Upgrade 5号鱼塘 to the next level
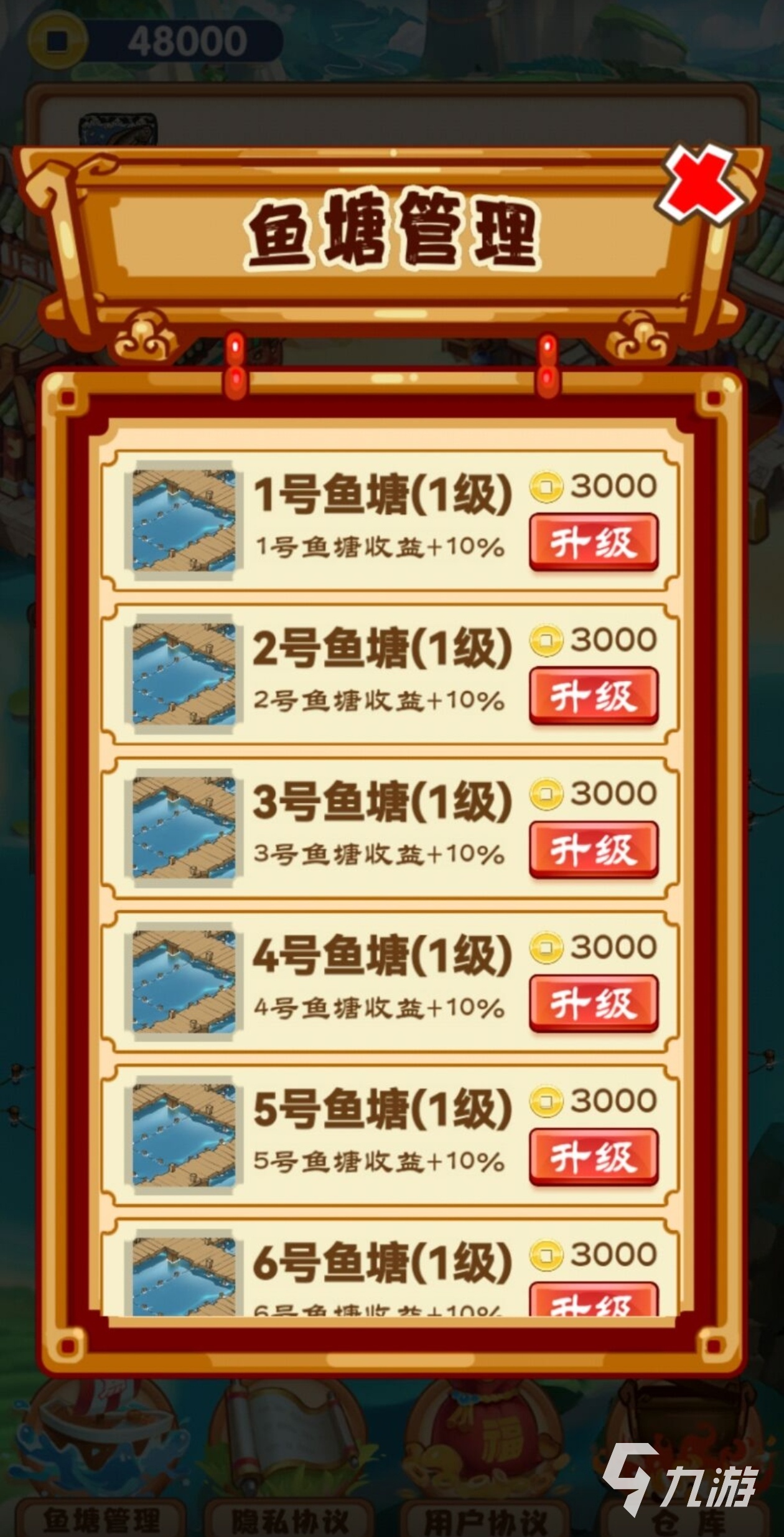 pyautogui.click(x=593, y=1157)
